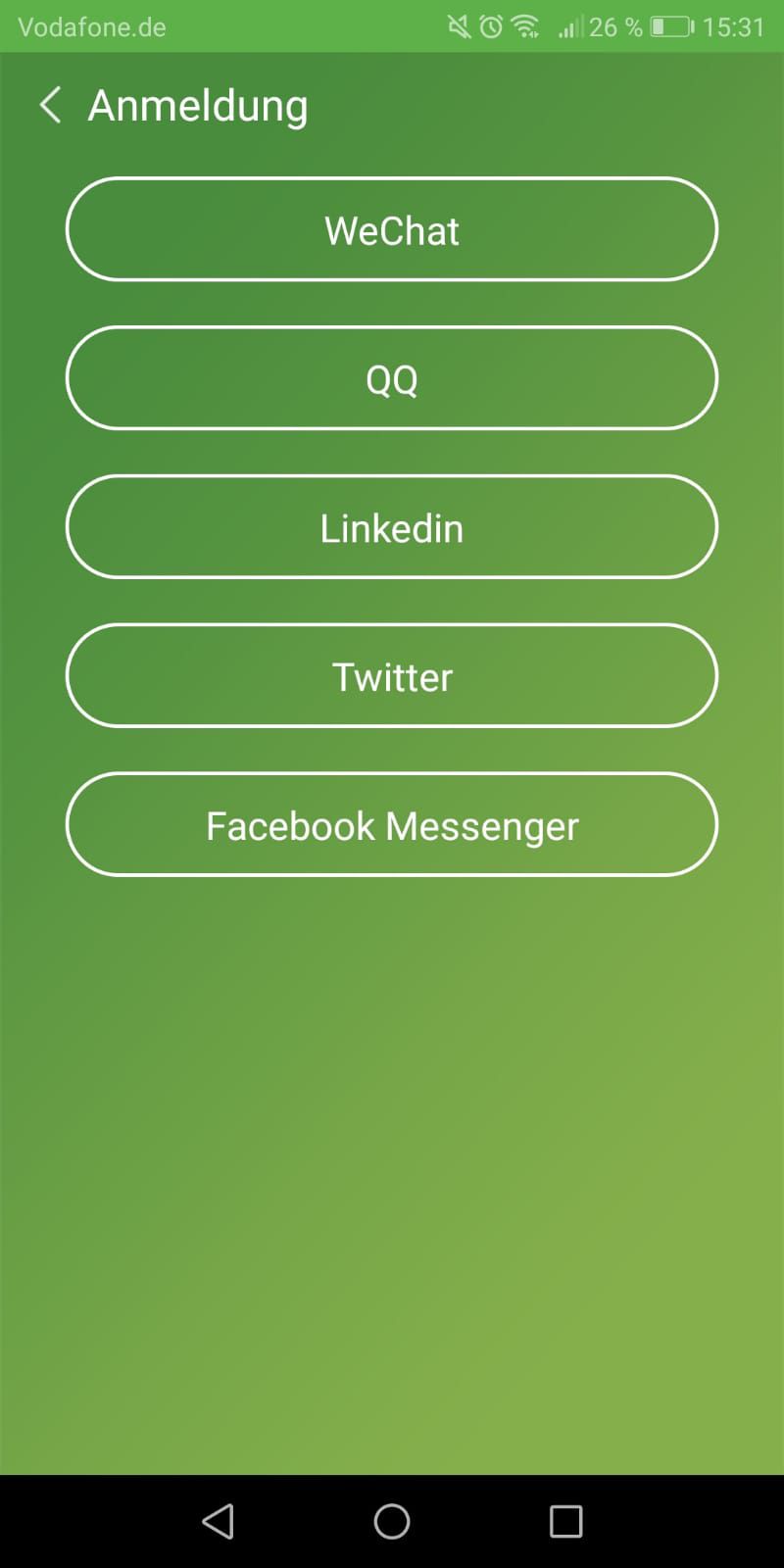Select the Twitter login option

click(x=392, y=676)
